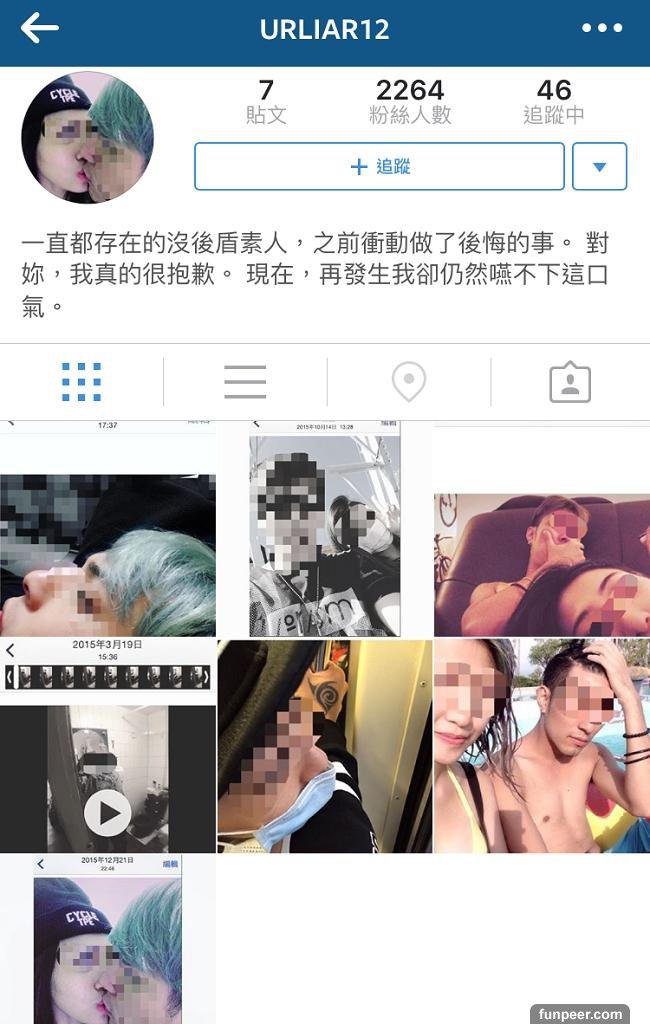Open the 2264 followers list
Screen dimensions: 650x1024
(410, 102)
